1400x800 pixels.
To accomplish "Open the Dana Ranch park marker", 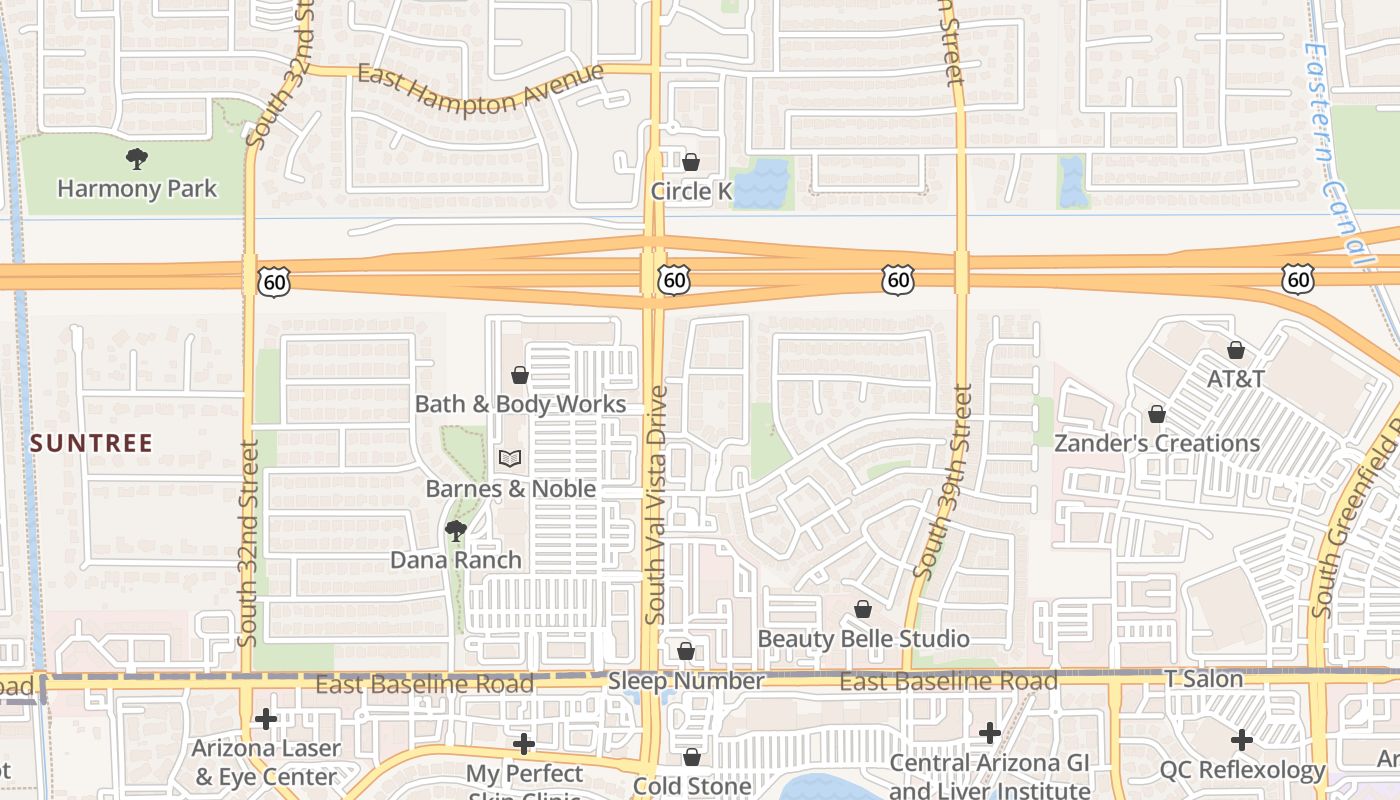I will click(456, 531).
